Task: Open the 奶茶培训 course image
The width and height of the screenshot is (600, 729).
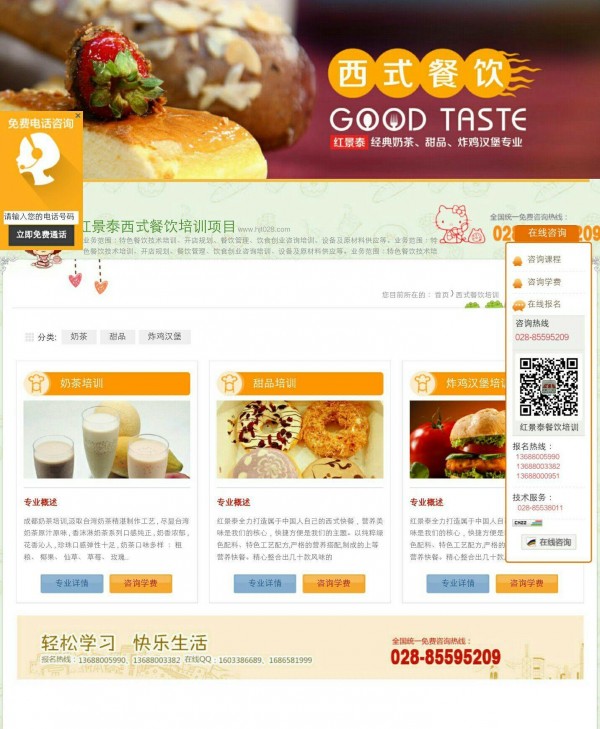Action: (x=107, y=439)
